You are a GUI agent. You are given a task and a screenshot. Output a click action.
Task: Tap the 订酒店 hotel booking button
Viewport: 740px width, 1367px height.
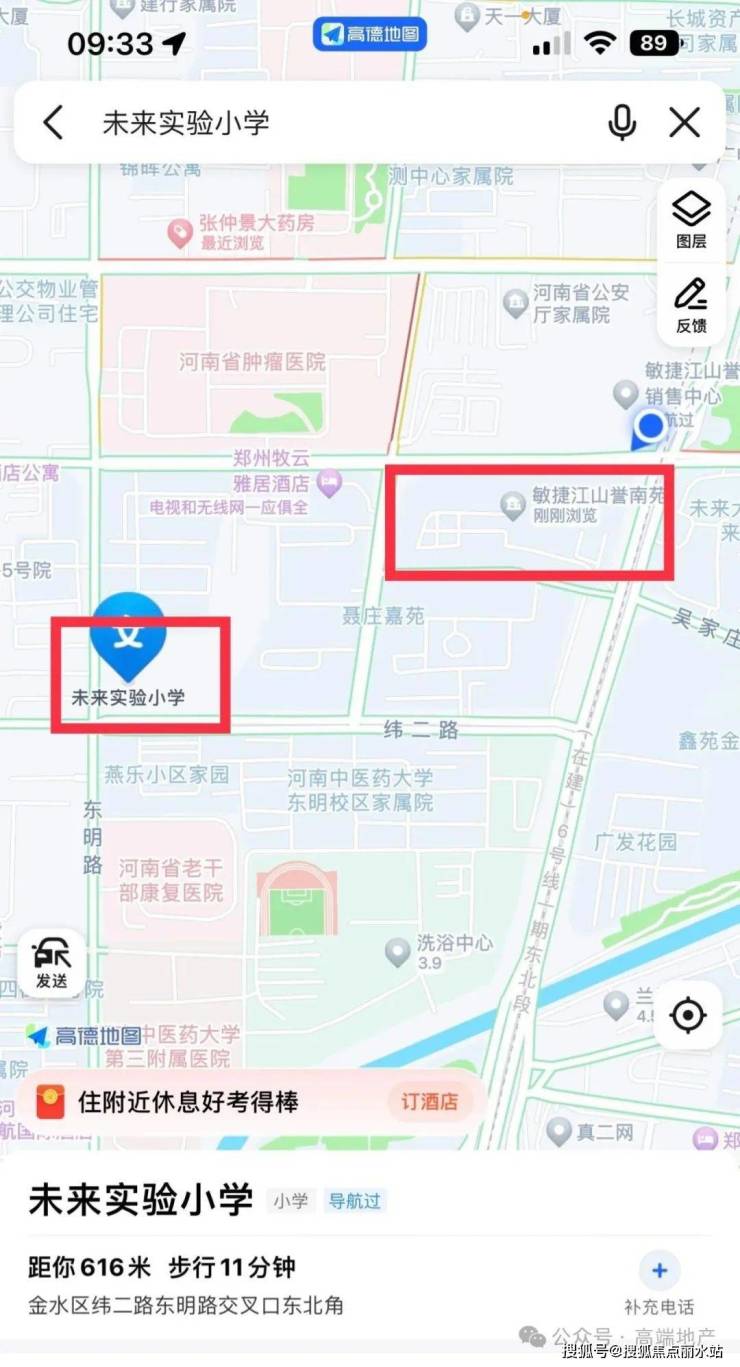[x=429, y=1102]
